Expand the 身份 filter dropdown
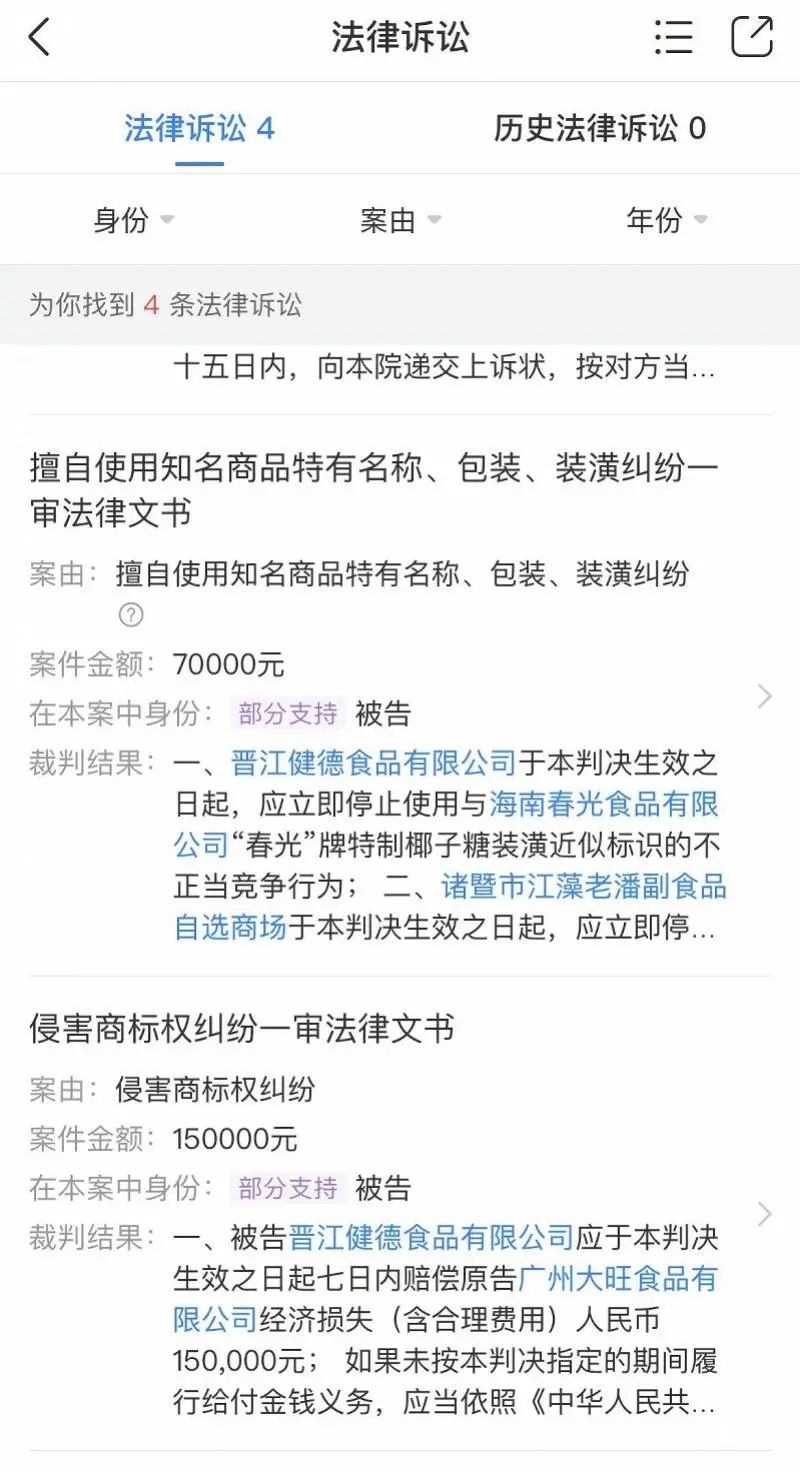Screen dimensions: 800x1472 coord(133,220)
